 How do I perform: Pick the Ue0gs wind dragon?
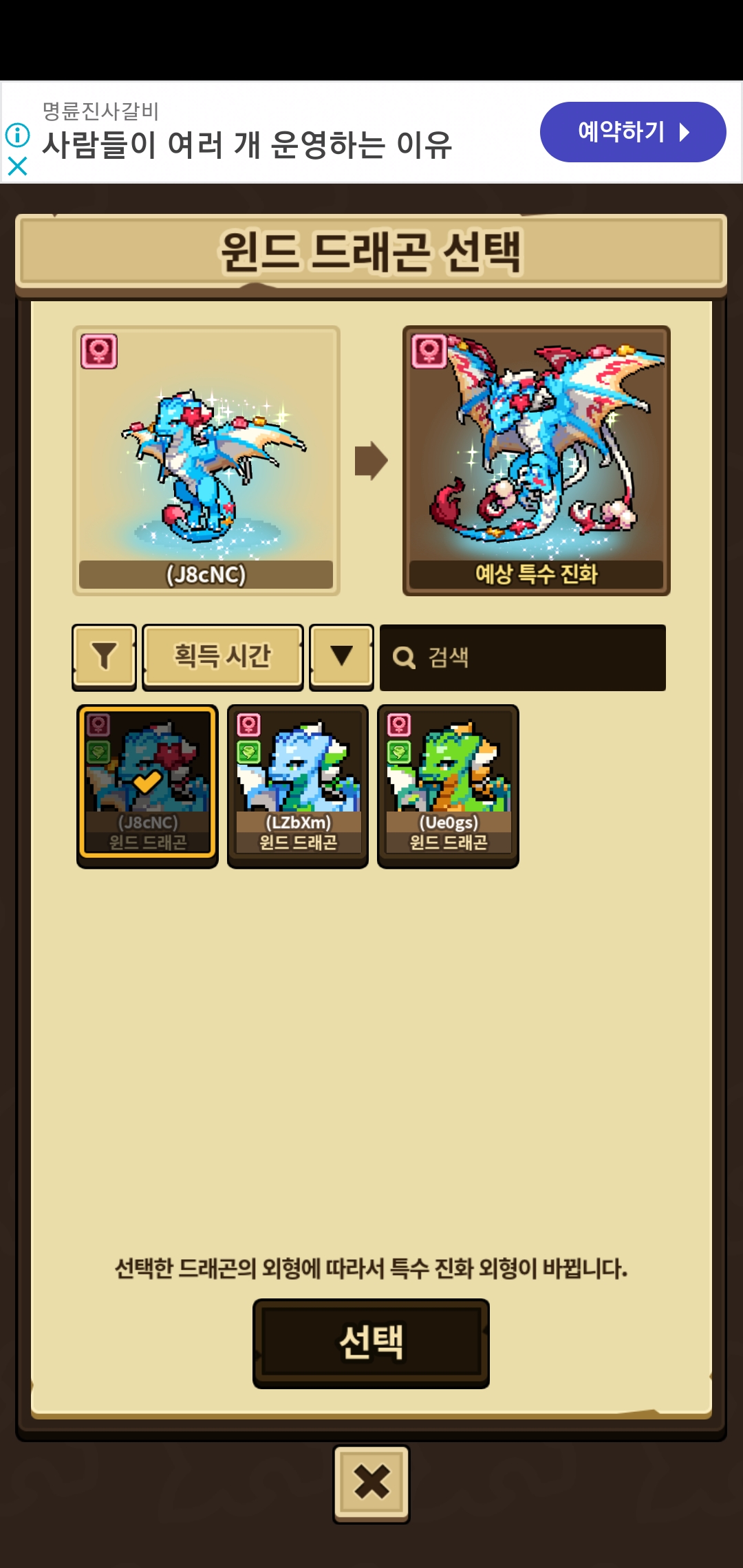(448, 785)
